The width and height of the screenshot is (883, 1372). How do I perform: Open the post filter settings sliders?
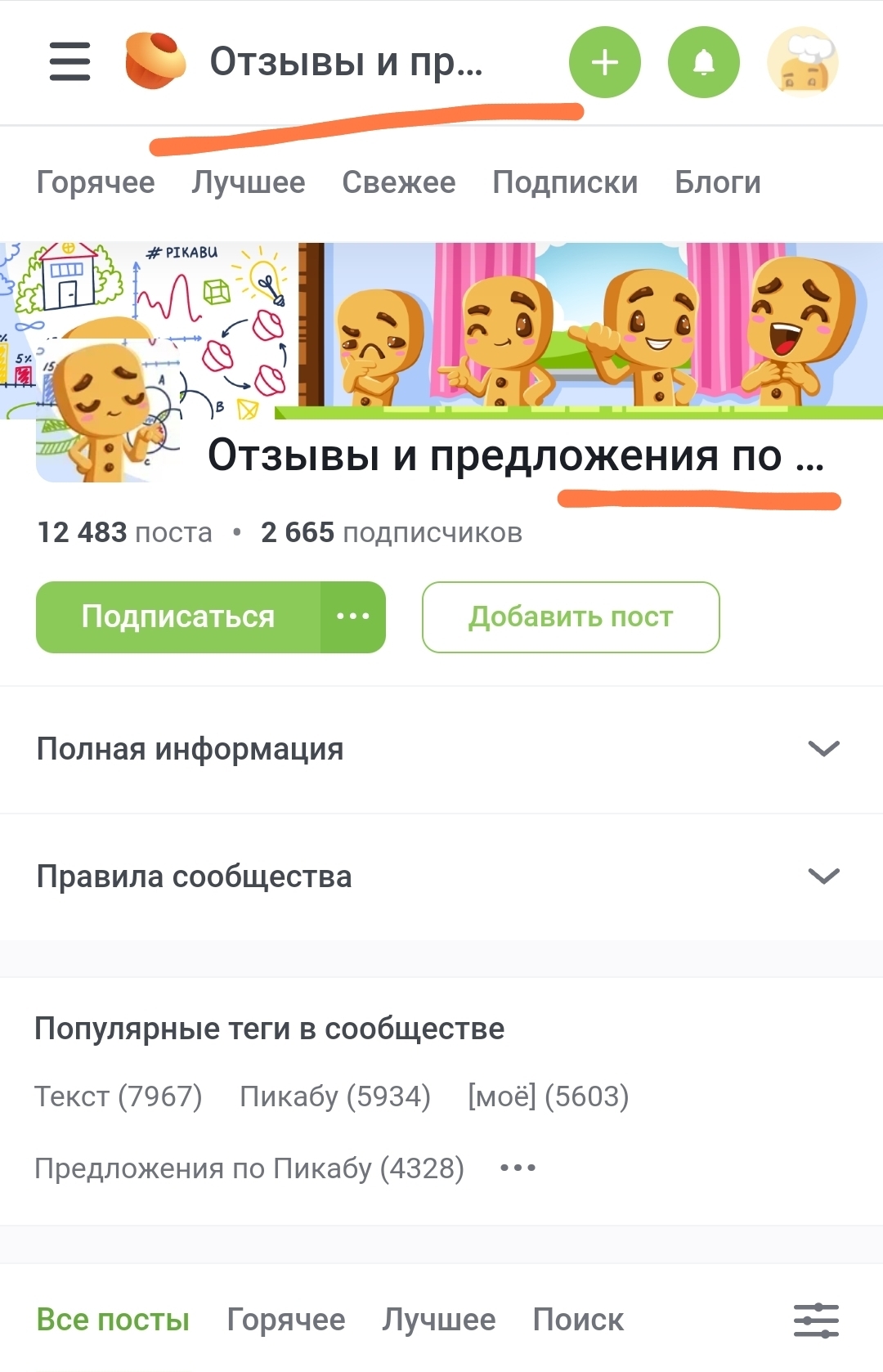816,1320
